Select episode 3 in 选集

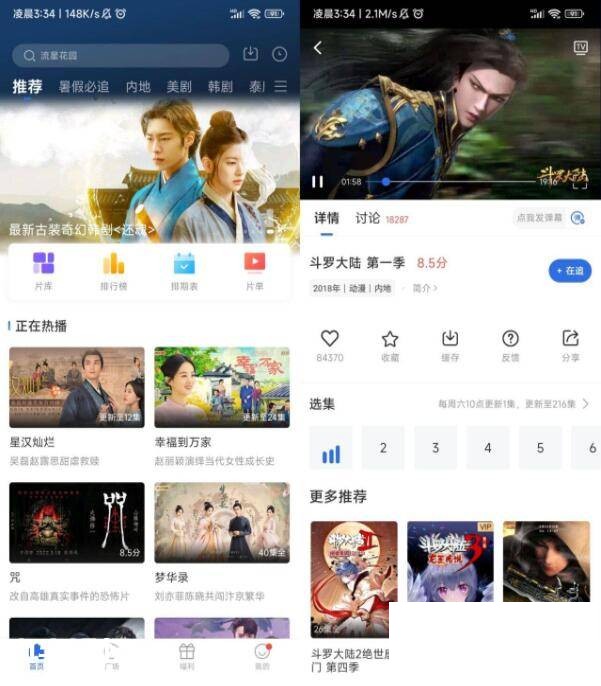(435, 448)
